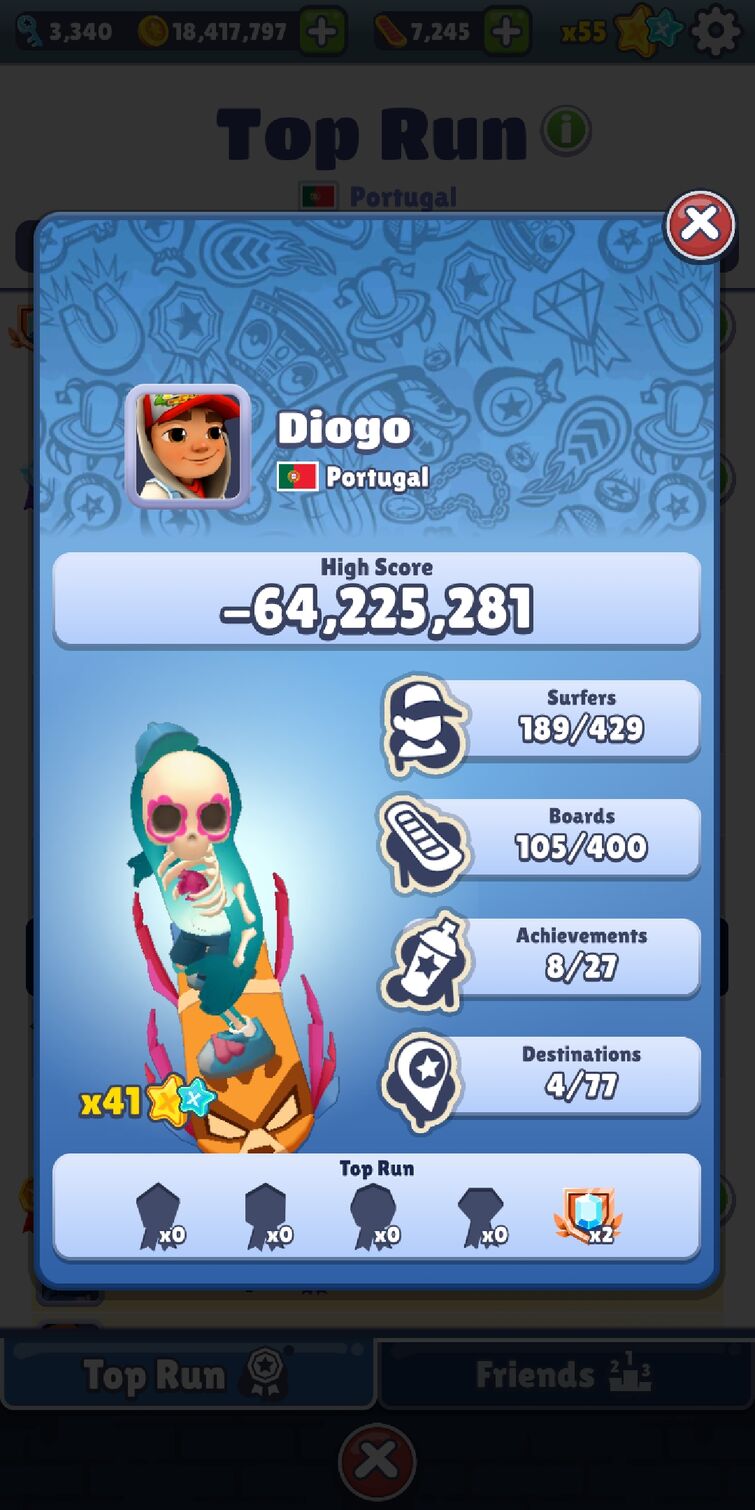The image size is (755, 1510).
Task: Switch to the Top Run tab
Action: pyautogui.click(x=187, y=1375)
